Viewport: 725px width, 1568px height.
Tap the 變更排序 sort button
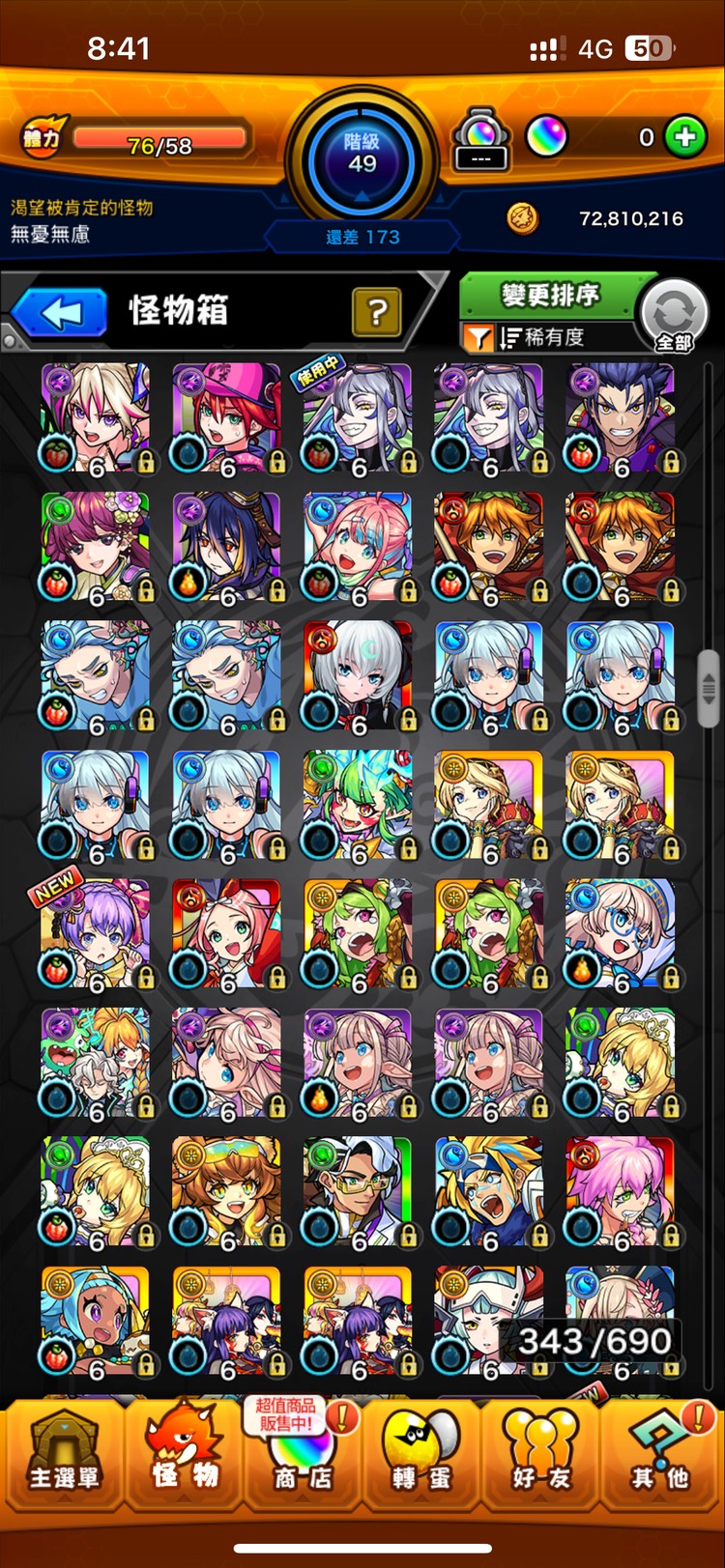pos(549,295)
